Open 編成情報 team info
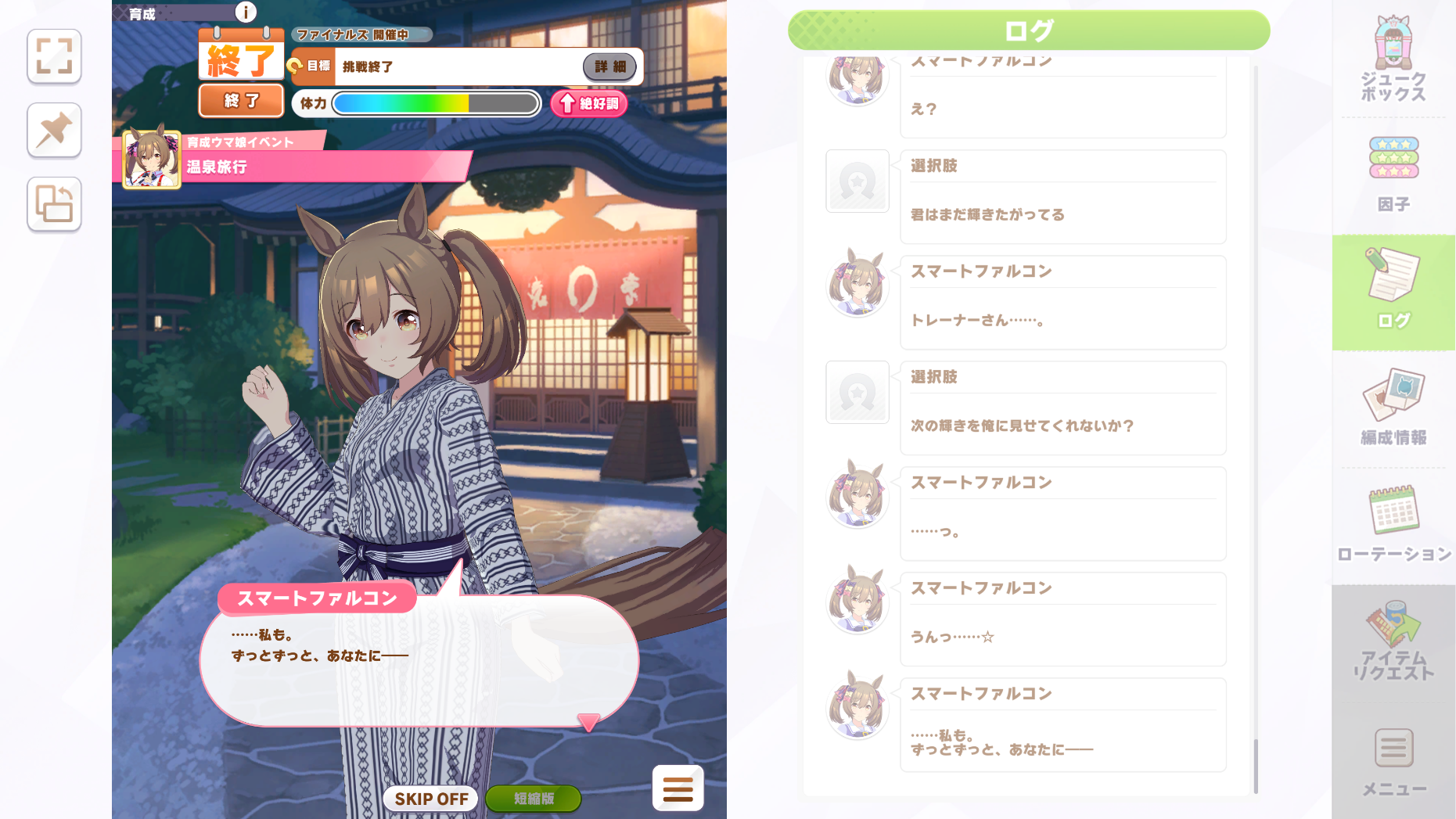This screenshot has height=819, width=1456. pos(1393,408)
